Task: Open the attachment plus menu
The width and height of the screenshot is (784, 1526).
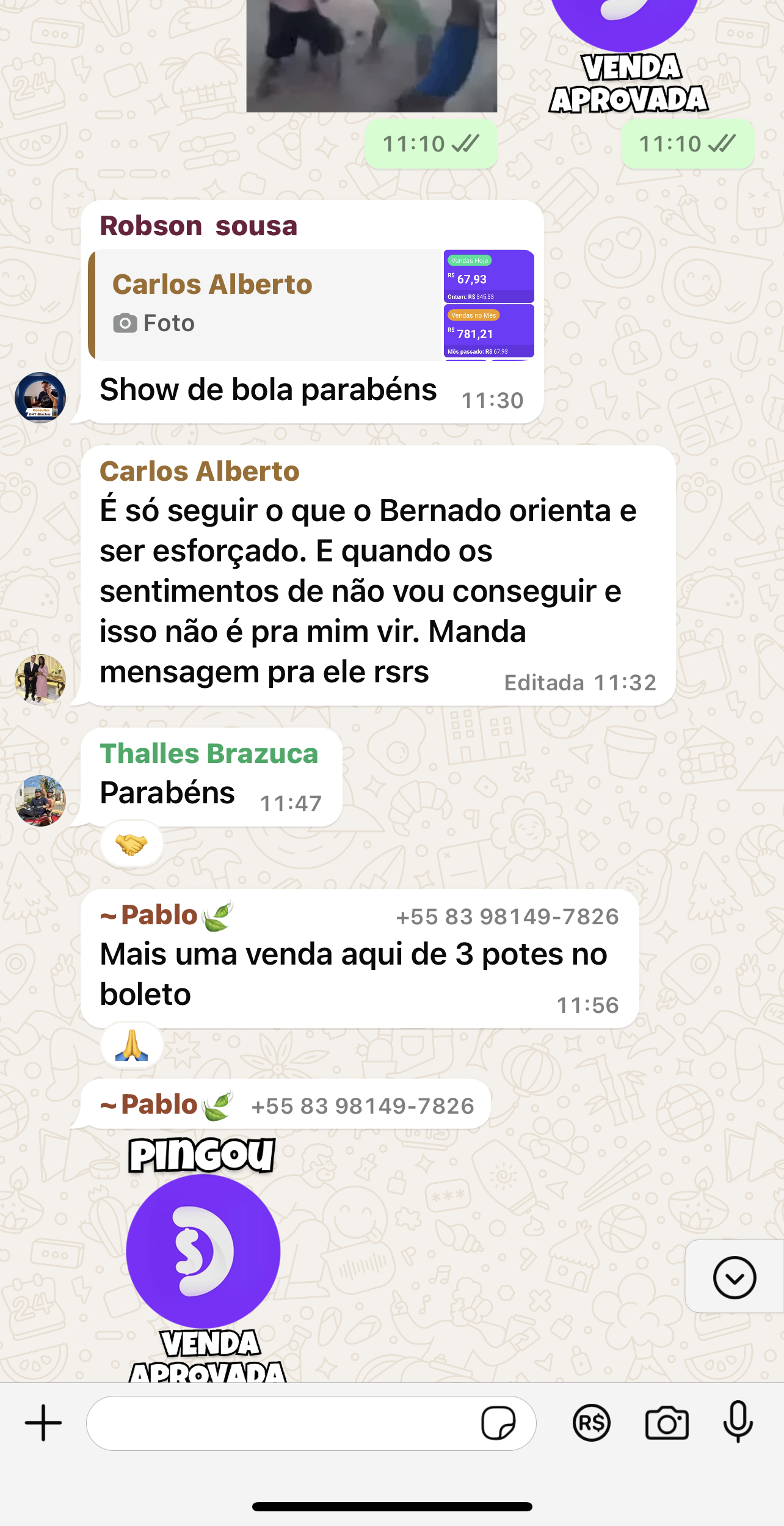Action: coord(43,1423)
